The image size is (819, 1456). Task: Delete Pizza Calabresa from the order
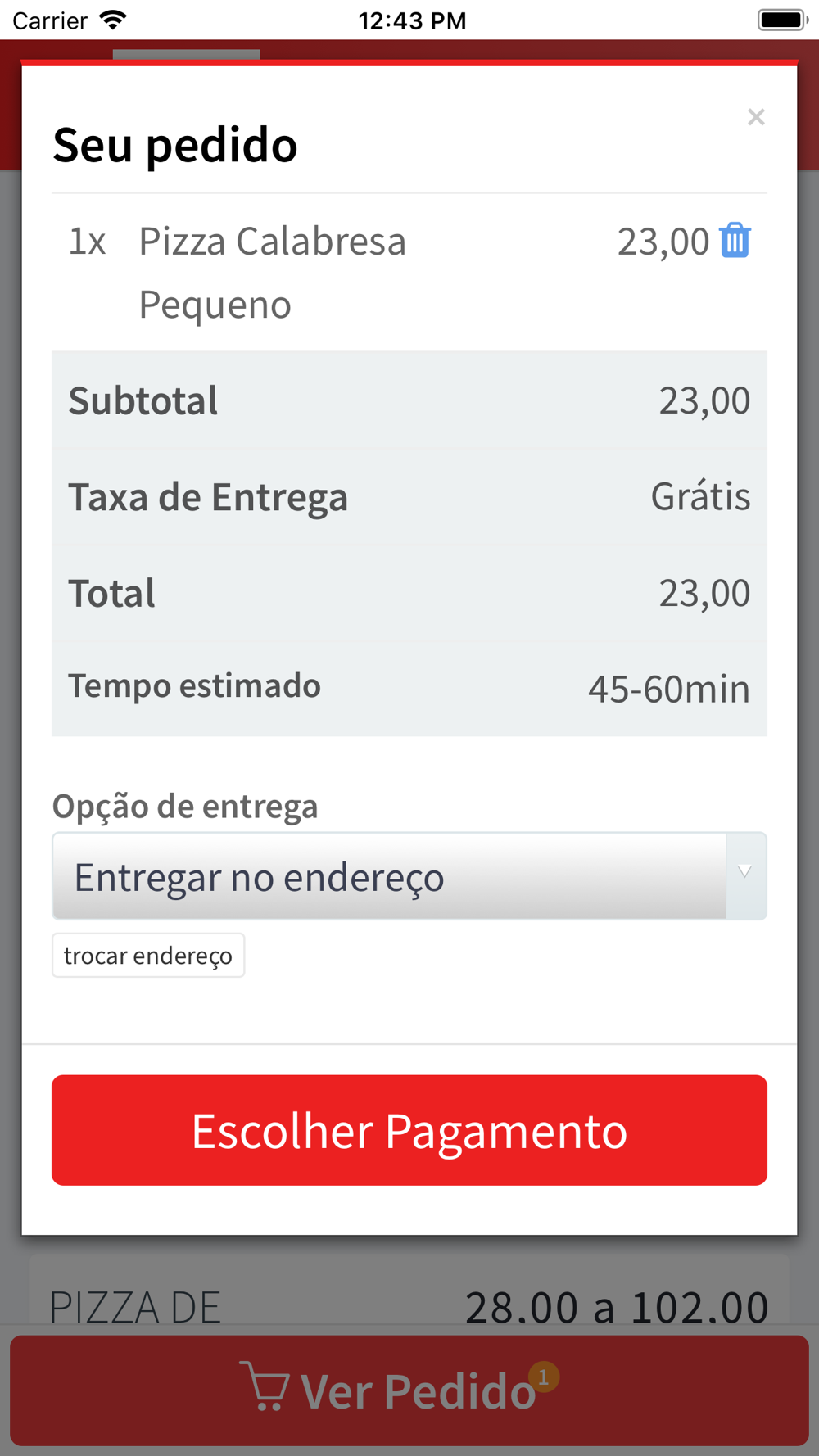[735, 240]
